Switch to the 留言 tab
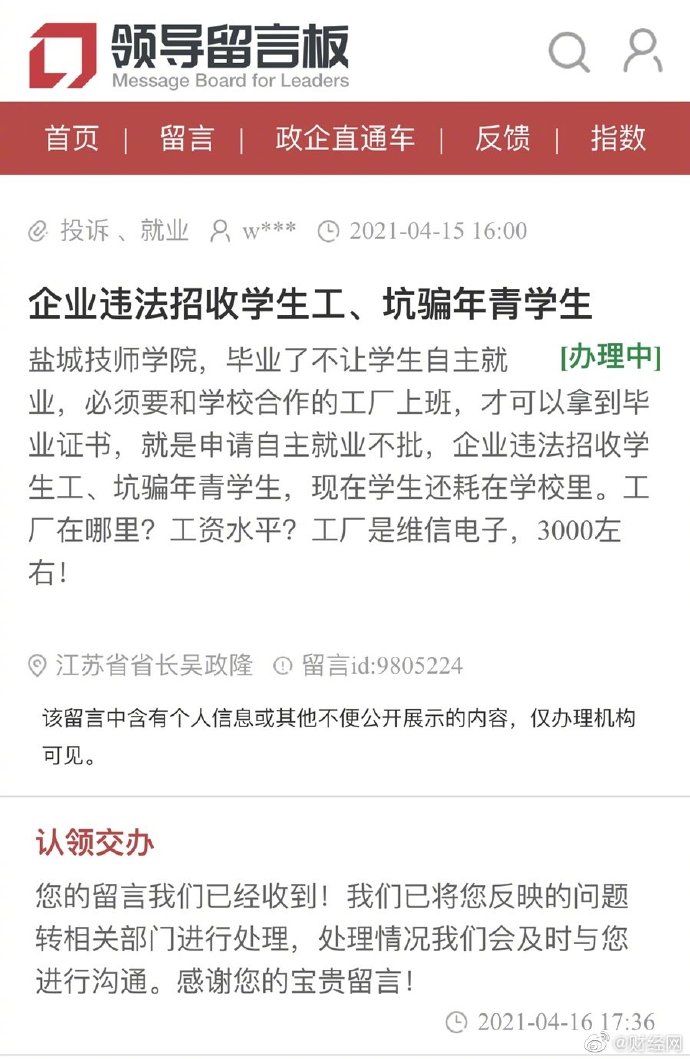Image resolution: width=690 pixels, height=1059 pixels. pos(187,138)
